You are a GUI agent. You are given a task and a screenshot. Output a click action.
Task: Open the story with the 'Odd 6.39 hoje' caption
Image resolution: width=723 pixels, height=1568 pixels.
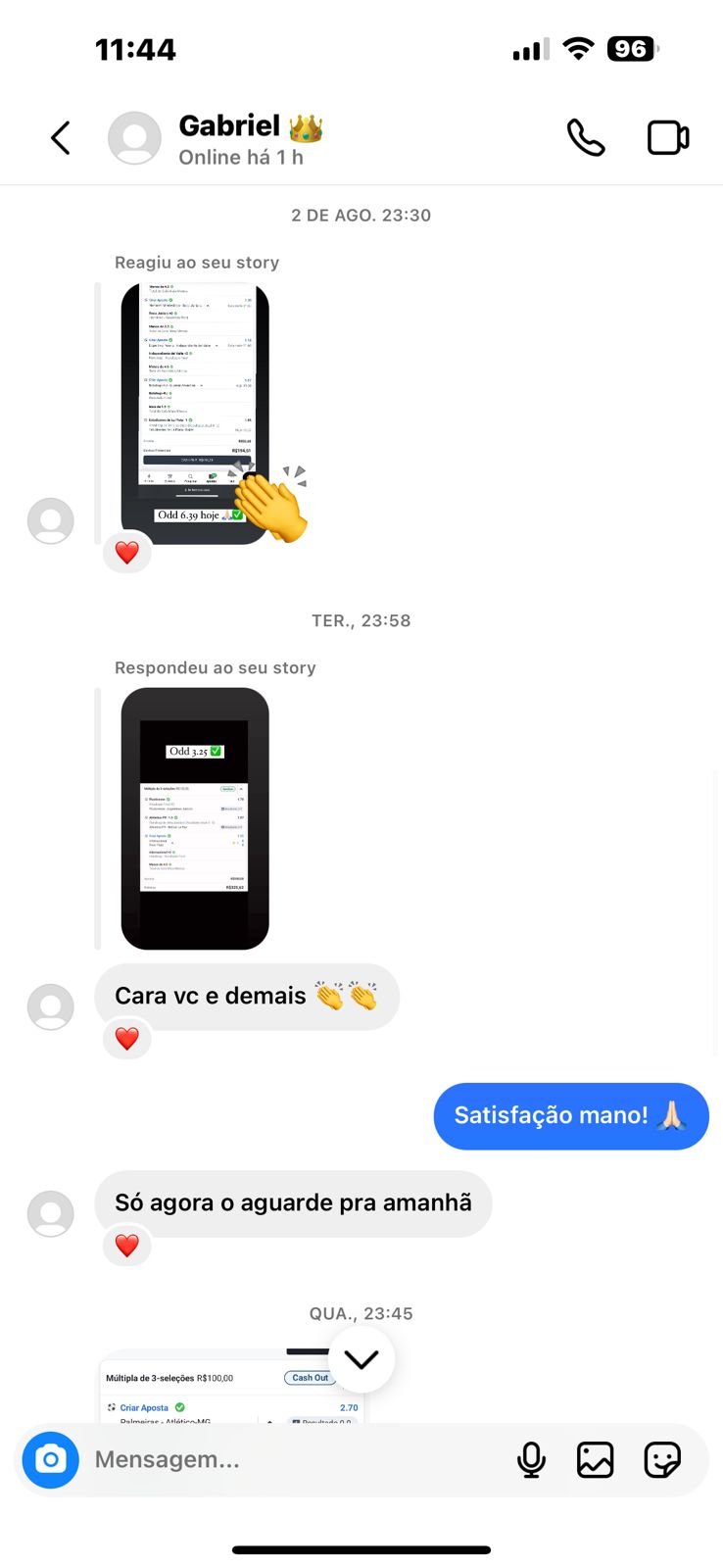(x=195, y=412)
